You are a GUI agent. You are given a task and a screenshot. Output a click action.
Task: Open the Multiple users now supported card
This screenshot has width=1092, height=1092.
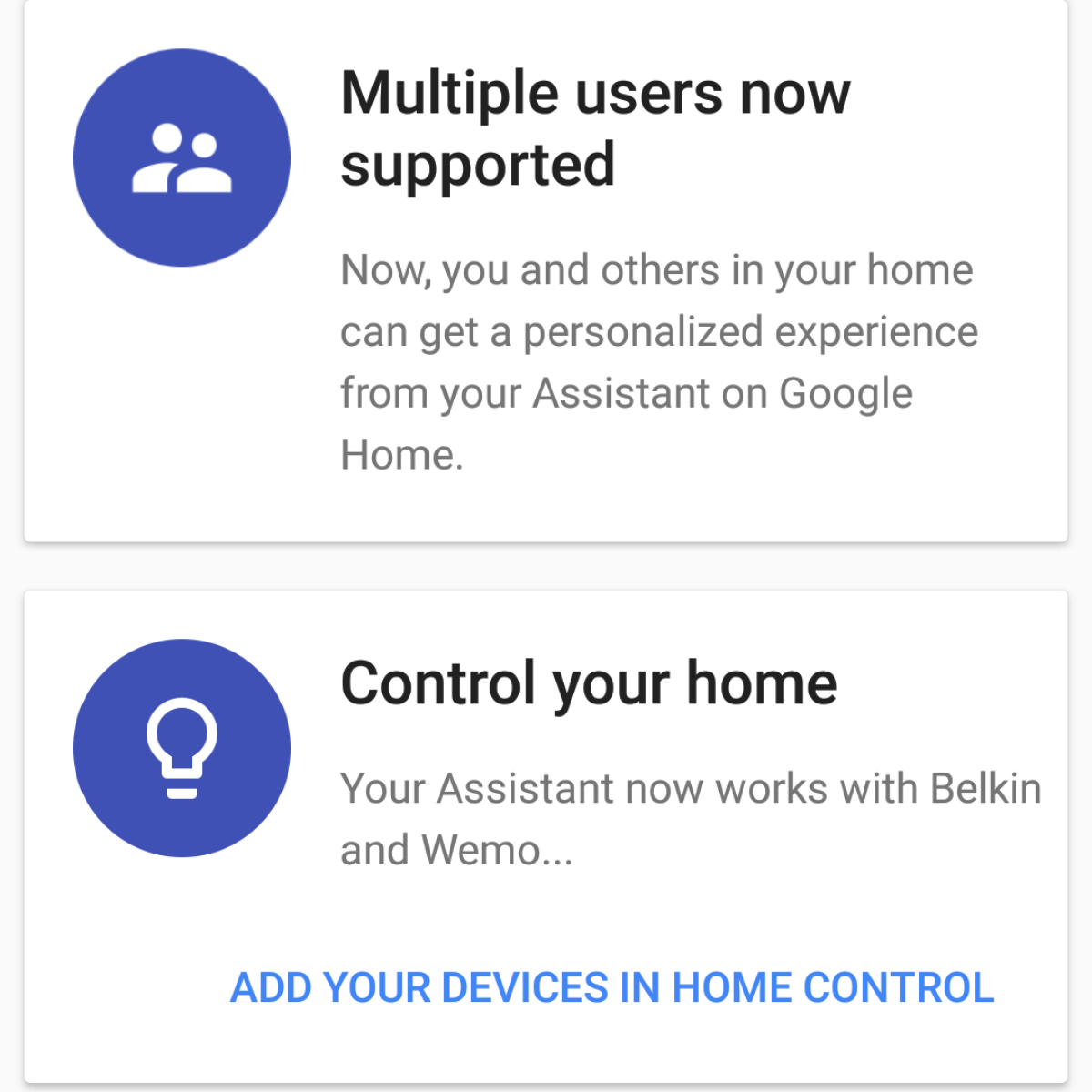click(546, 273)
